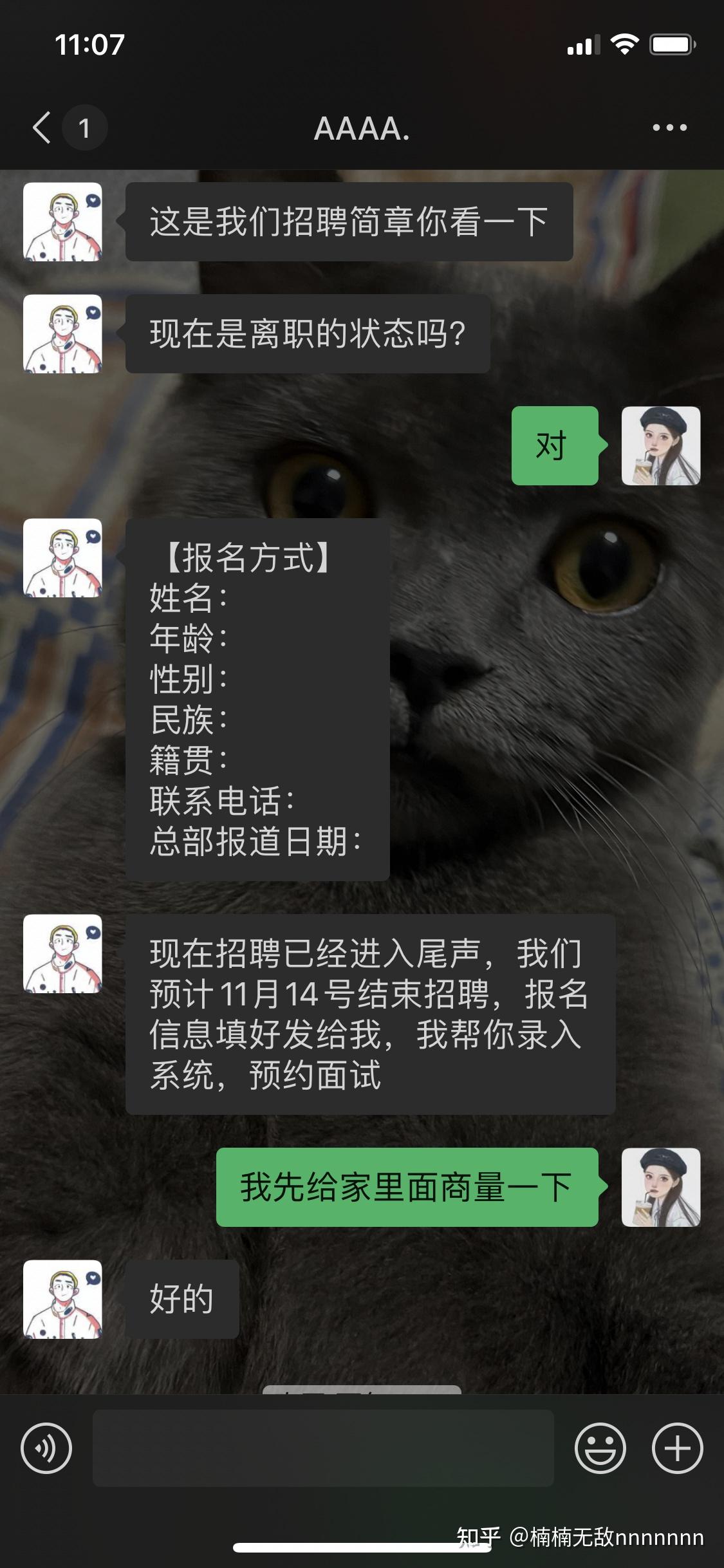Open the three-dot chat options menu

point(669,127)
